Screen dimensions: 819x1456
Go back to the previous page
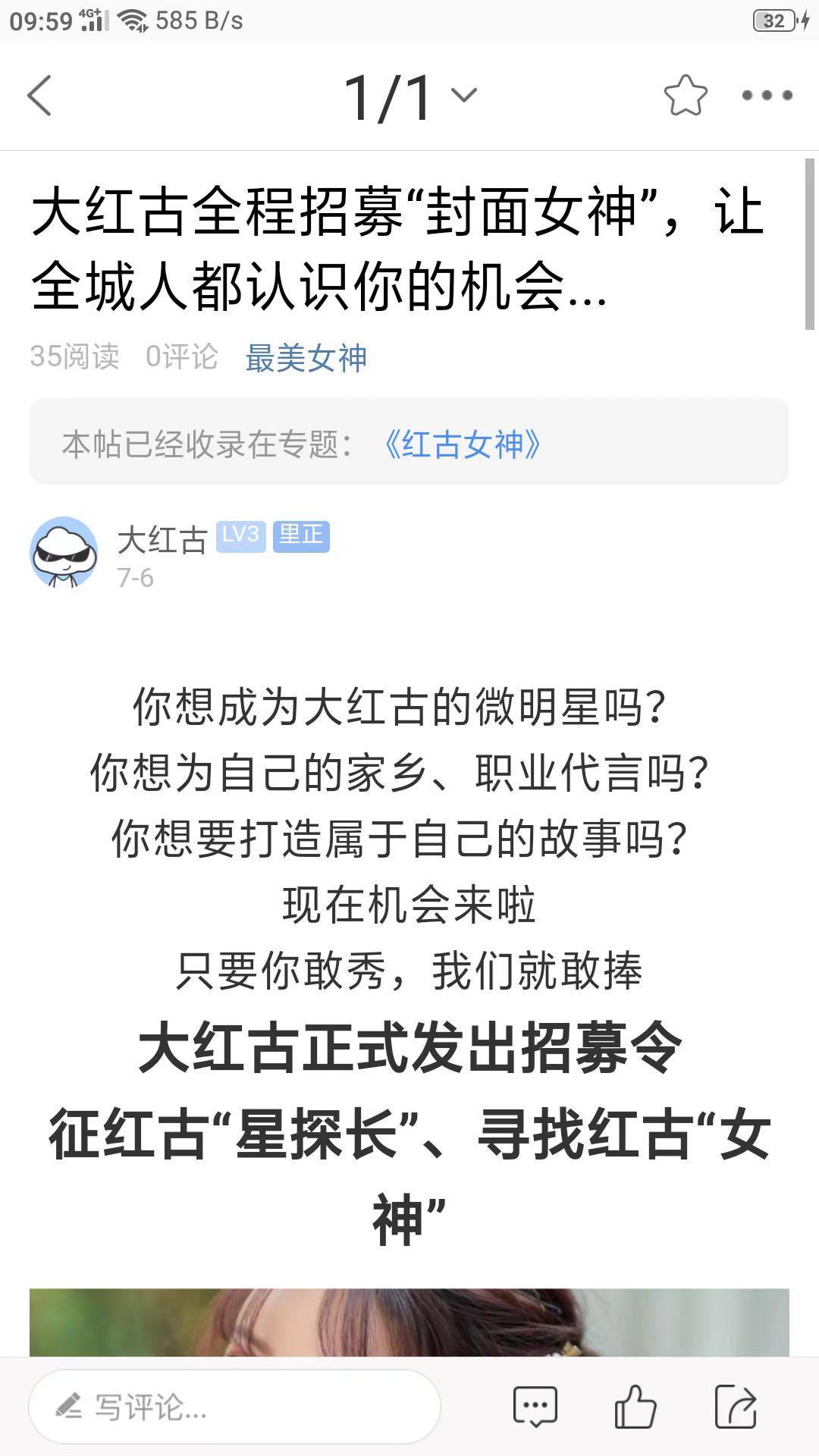39,96
